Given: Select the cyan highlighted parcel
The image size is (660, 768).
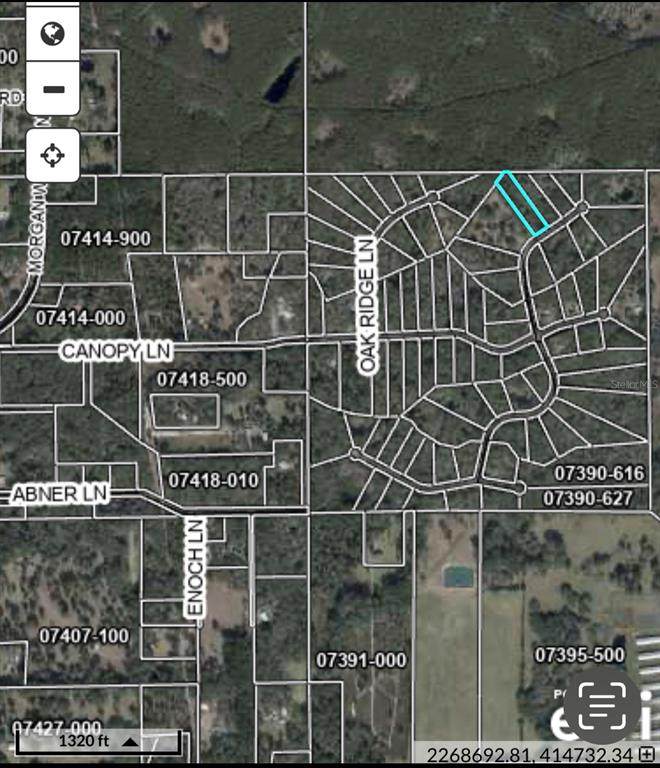Looking at the screenshot, I should [522, 203].
